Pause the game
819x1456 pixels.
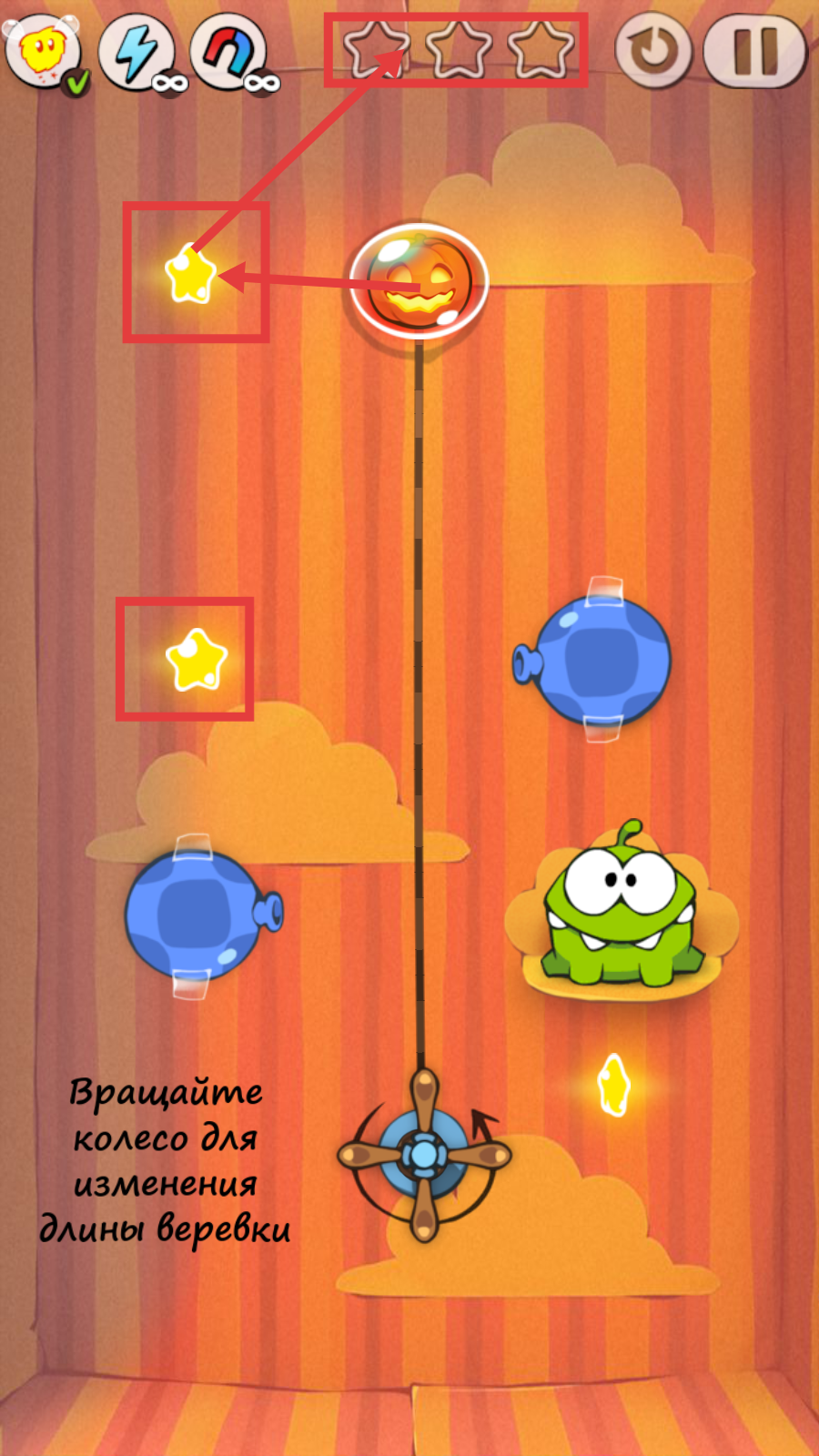(x=754, y=50)
